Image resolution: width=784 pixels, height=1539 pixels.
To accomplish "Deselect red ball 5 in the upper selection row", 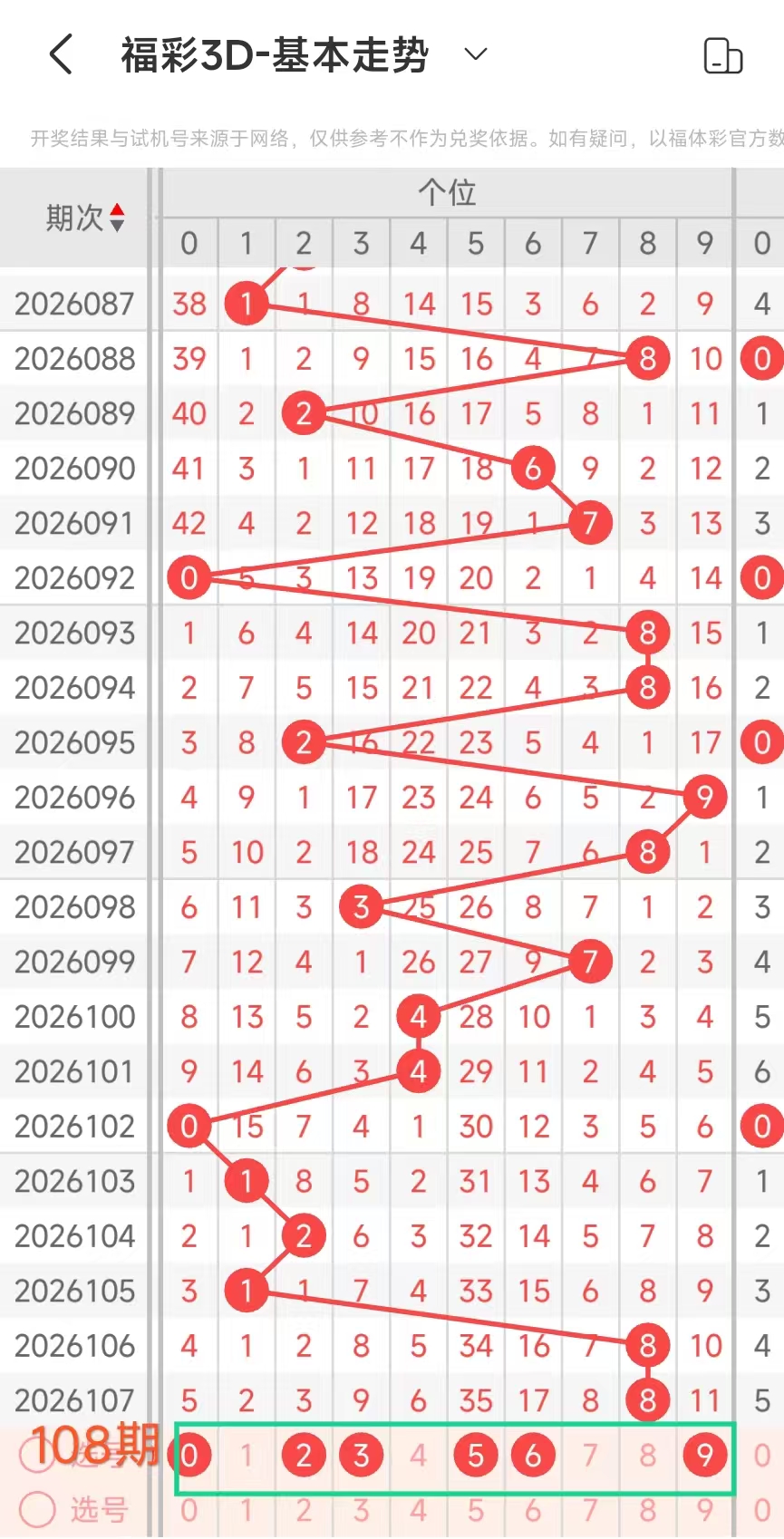I will click(476, 1456).
